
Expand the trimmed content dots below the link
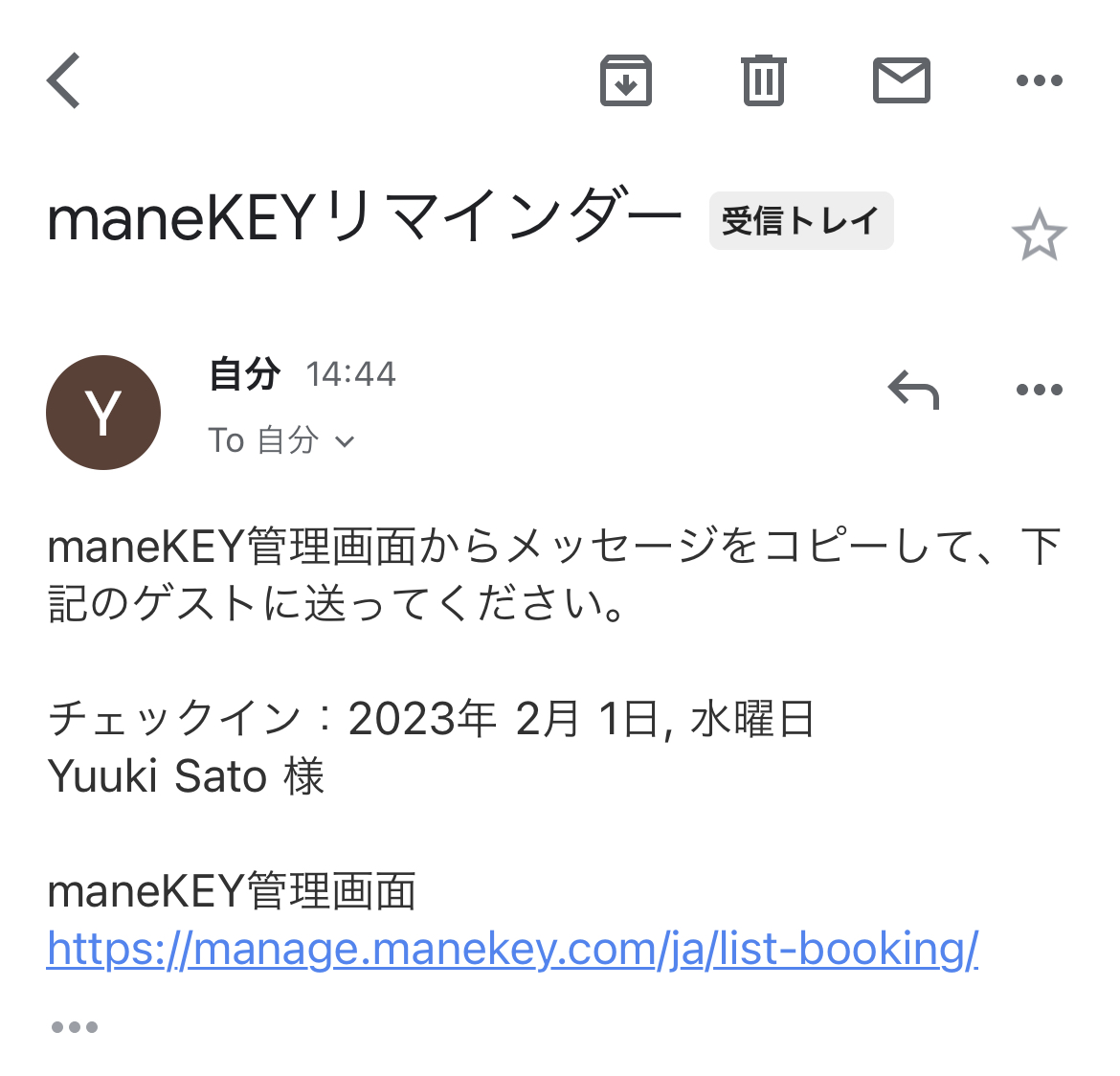[x=75, y=1027]
